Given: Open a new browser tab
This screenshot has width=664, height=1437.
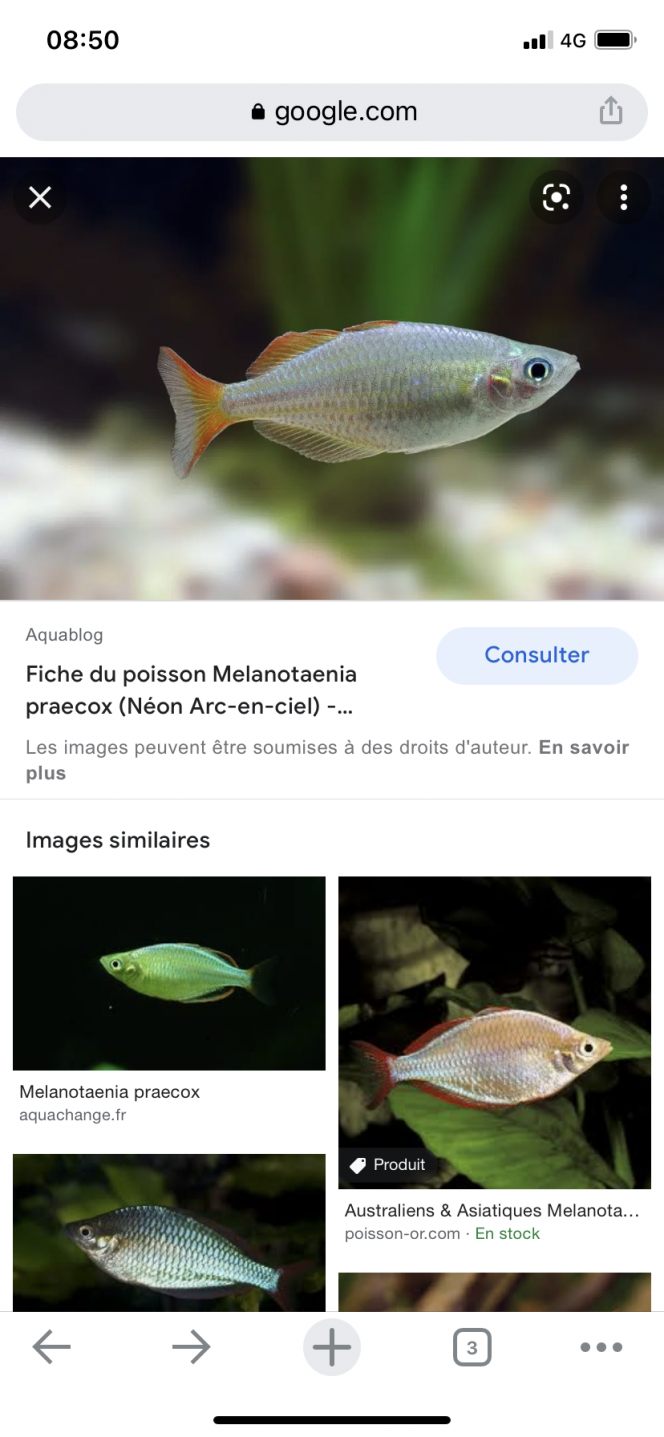Looking at the screenshot, I should [x=332, y=1347].
